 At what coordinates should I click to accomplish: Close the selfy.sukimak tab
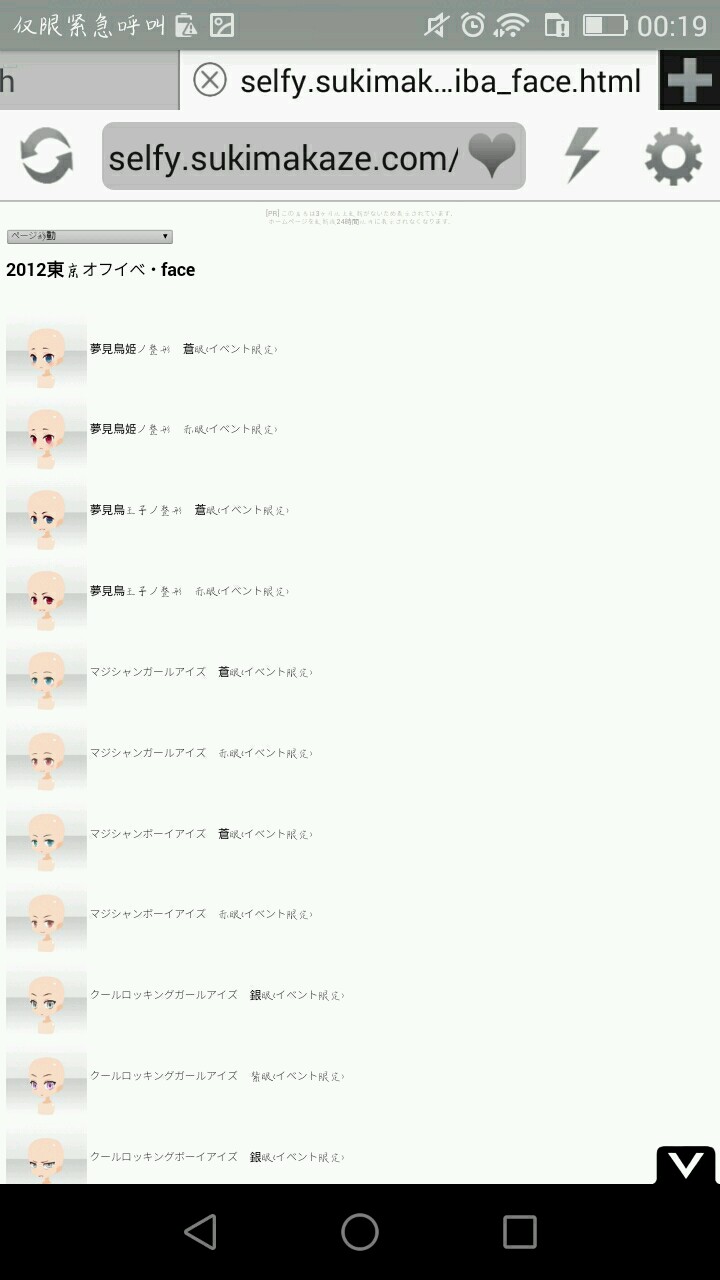point(209,80)
